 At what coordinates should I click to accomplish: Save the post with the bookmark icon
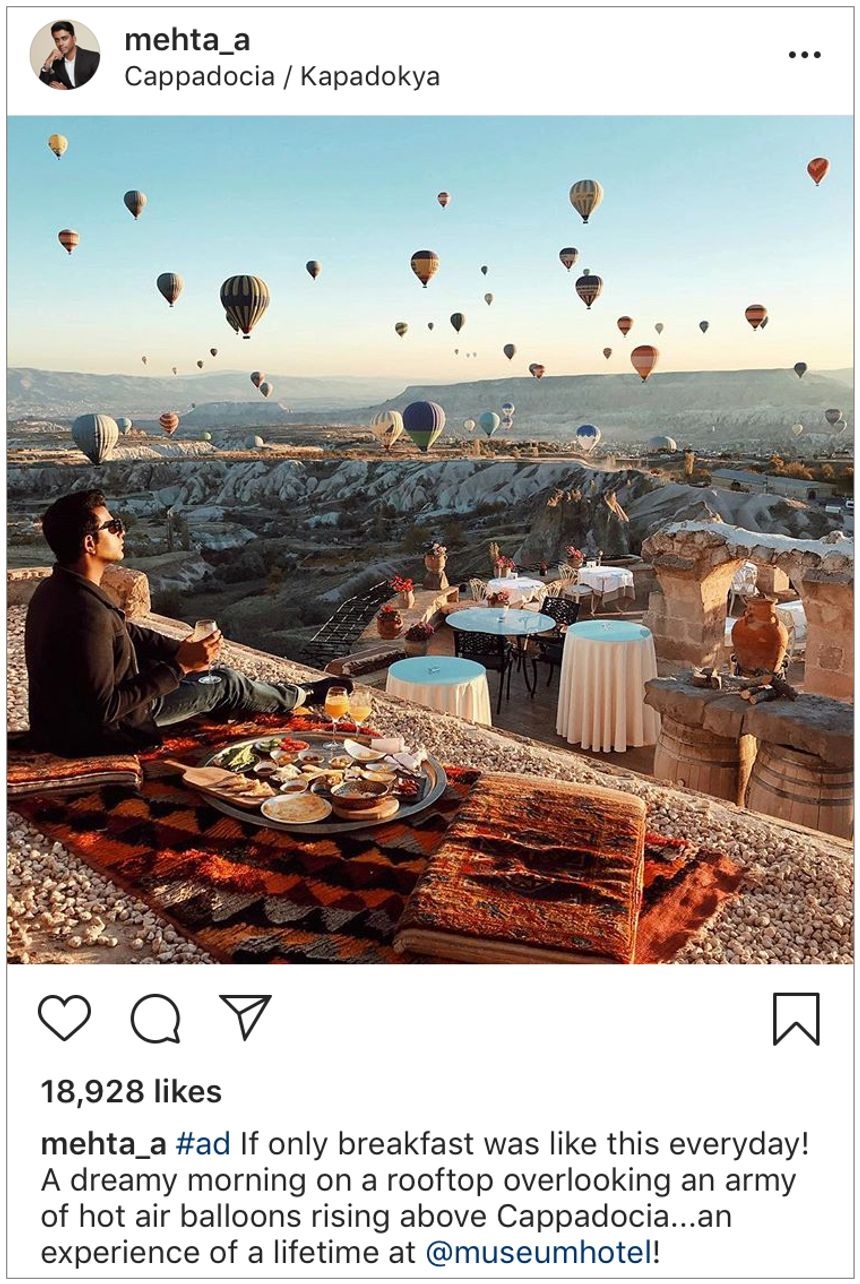point(795,1019)
